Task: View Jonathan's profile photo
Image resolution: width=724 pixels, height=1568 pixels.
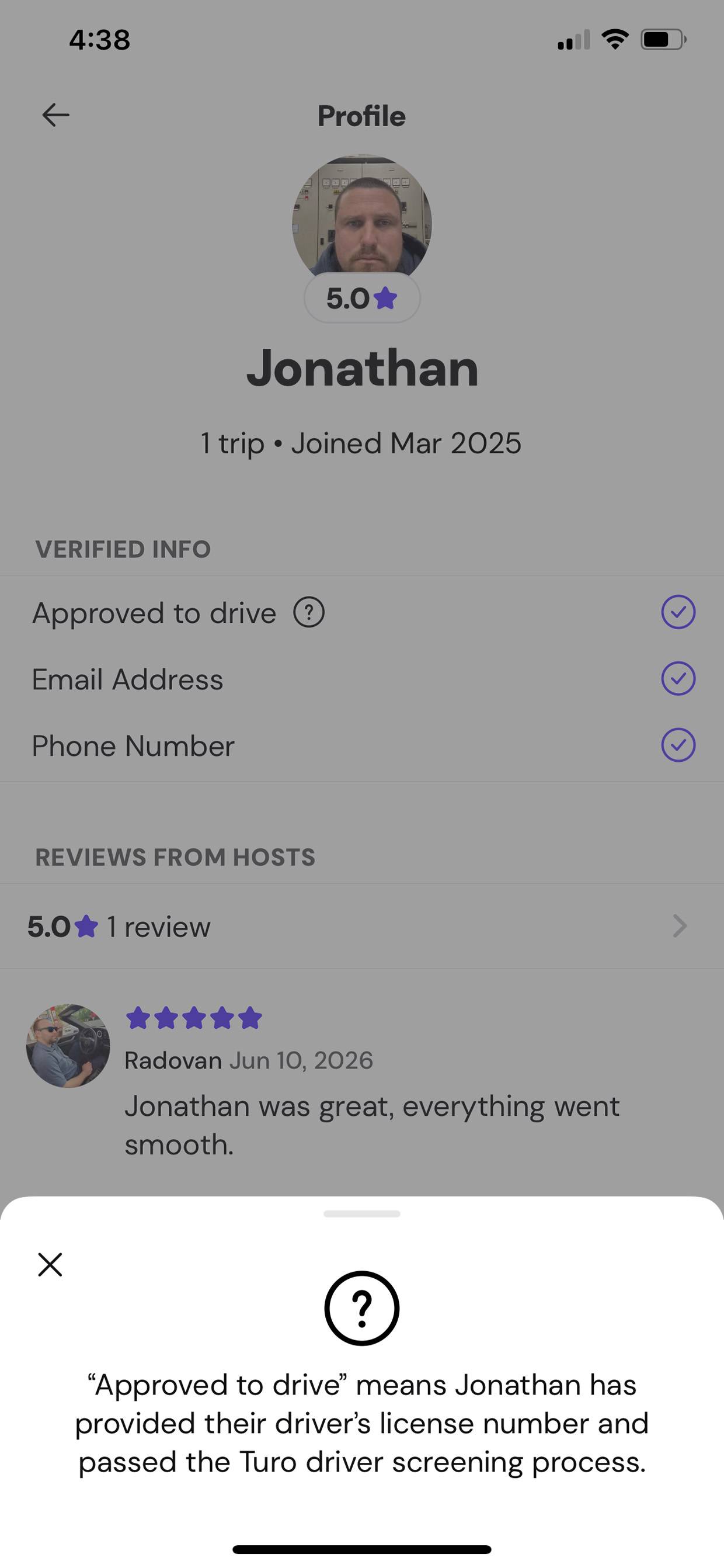Action: pos(362,217)
